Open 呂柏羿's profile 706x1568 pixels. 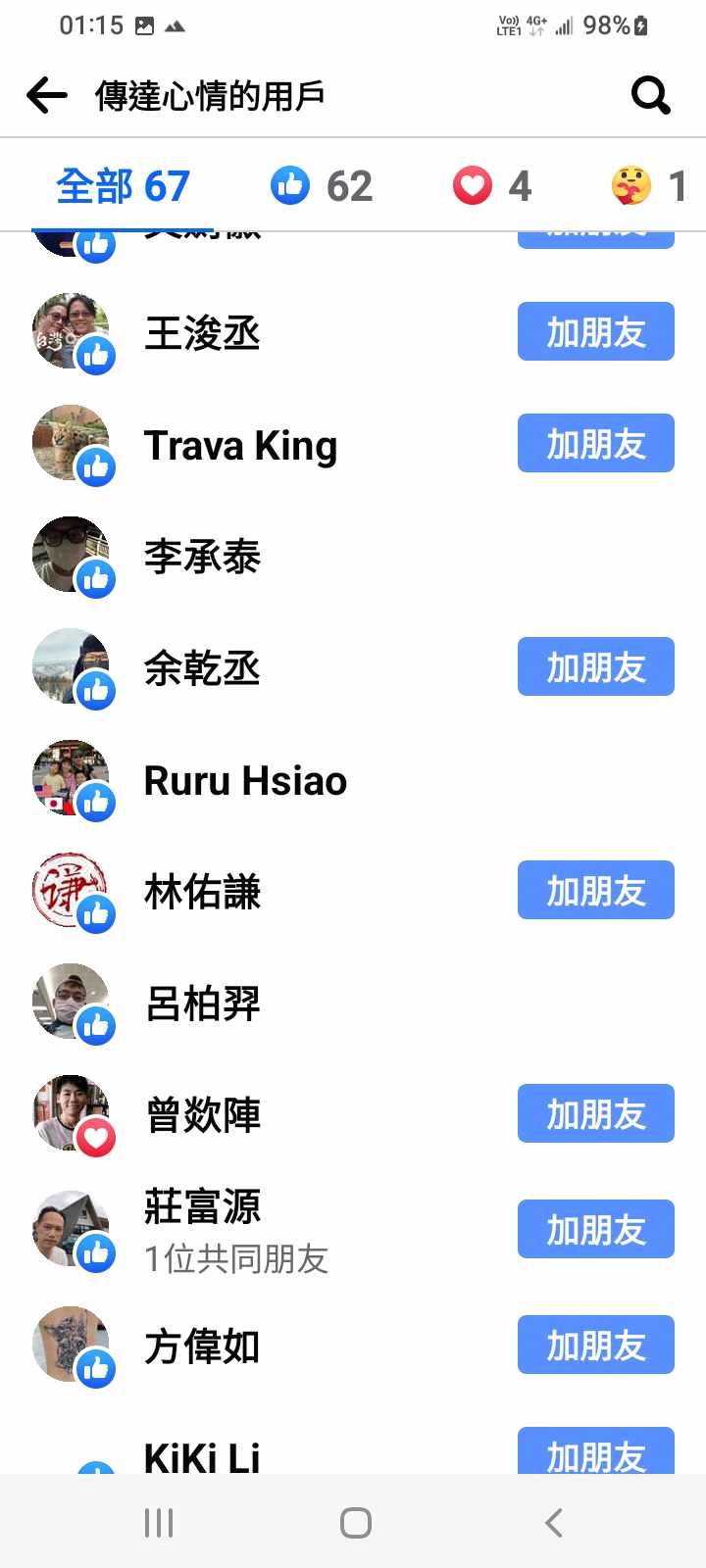[202, 1003]
